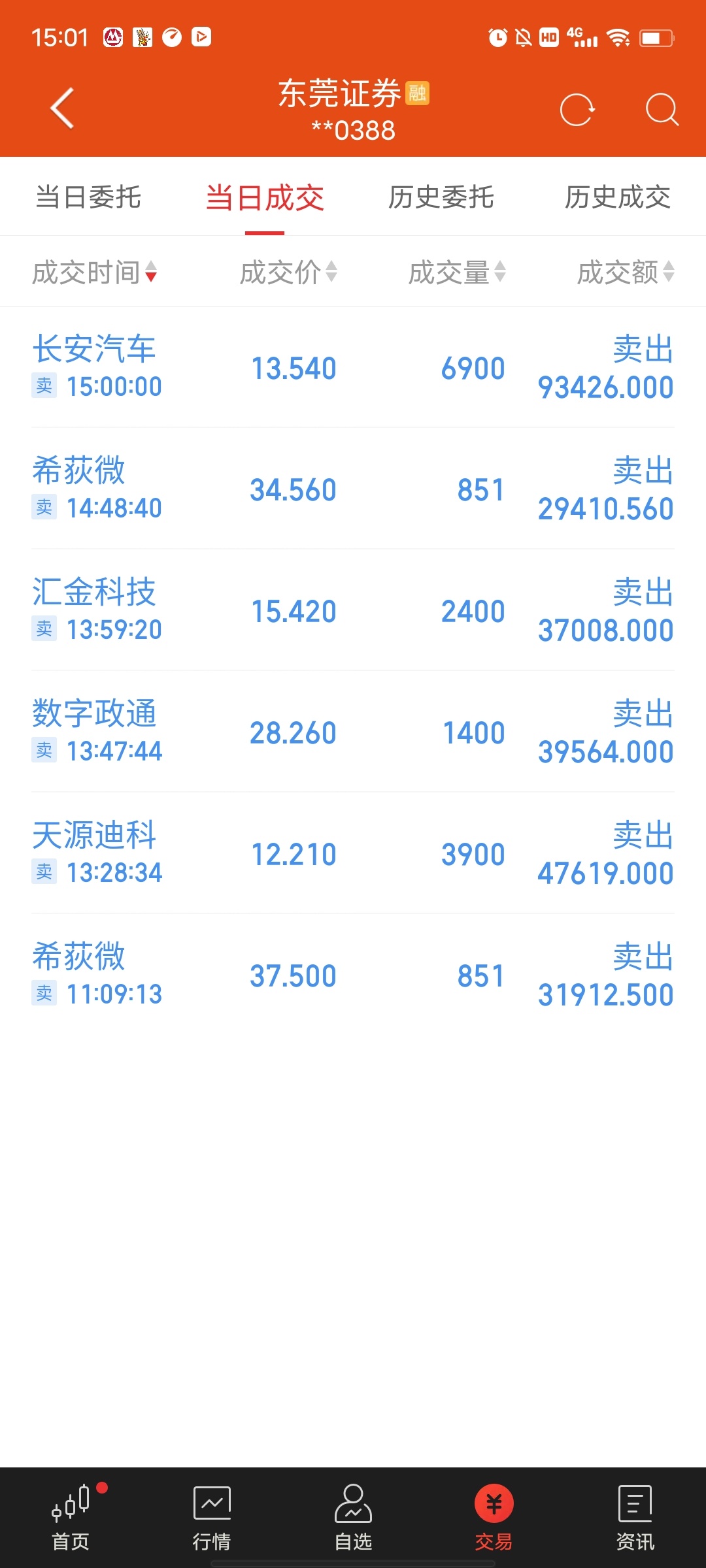Image resolution: width=706 pixels, height=1568 pixels.
Task: Open the 数字政通 trade record
Action: [x=353, y=732]
